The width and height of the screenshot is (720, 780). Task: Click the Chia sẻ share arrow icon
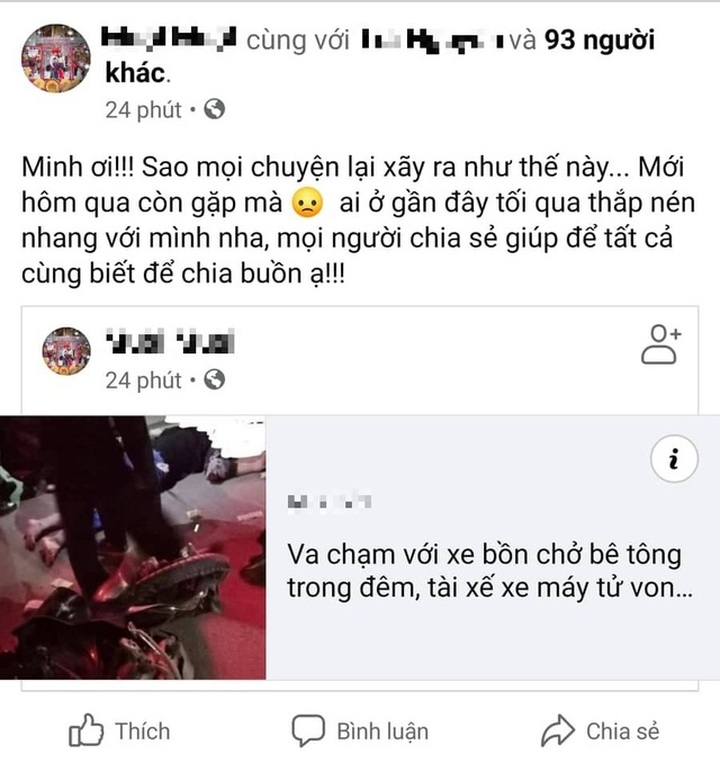point(557,731)
